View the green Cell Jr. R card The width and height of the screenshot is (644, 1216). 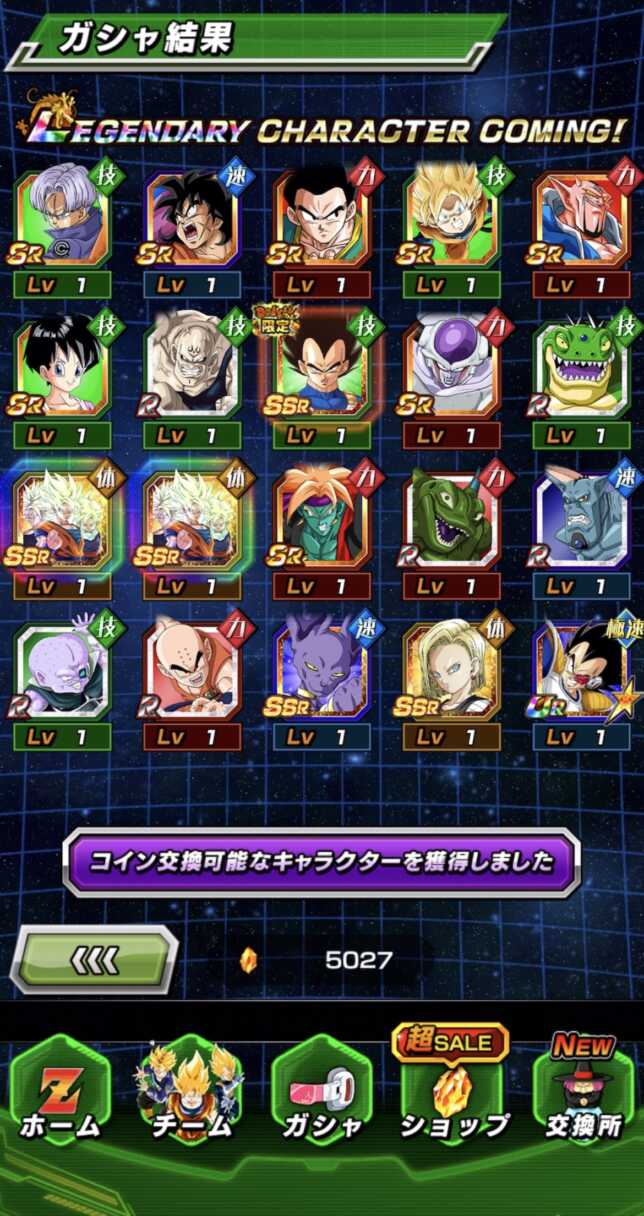(x=452, y=522)
